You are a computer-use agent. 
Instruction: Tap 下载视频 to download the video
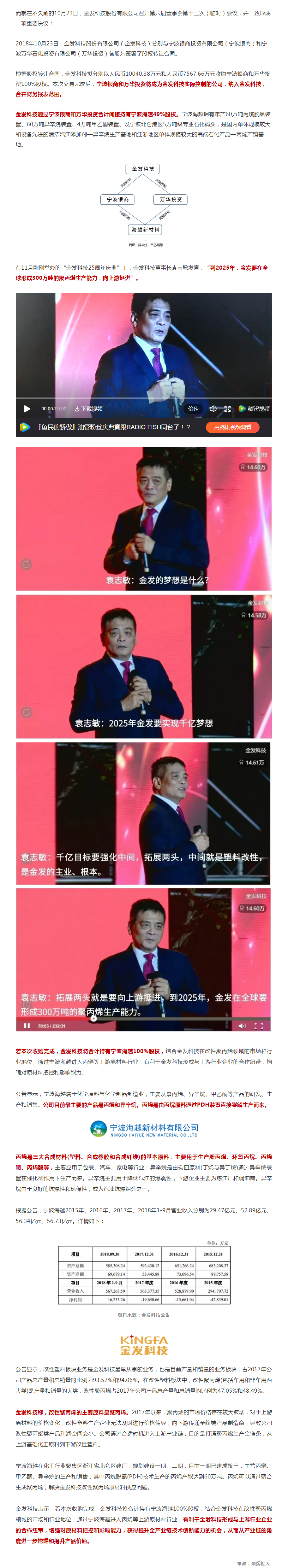[89, 408]
